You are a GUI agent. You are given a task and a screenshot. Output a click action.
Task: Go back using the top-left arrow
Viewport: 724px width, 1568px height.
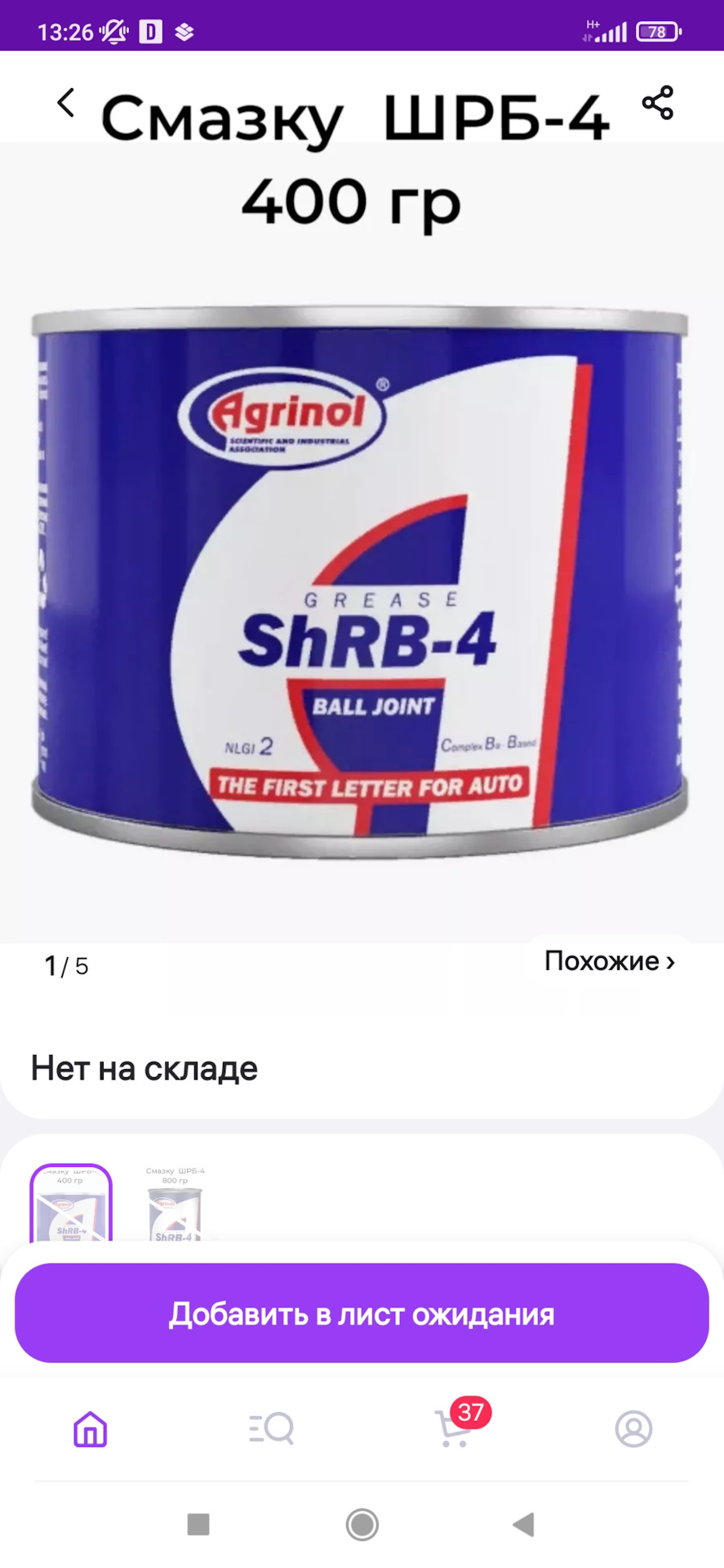(x=66, y=103)
